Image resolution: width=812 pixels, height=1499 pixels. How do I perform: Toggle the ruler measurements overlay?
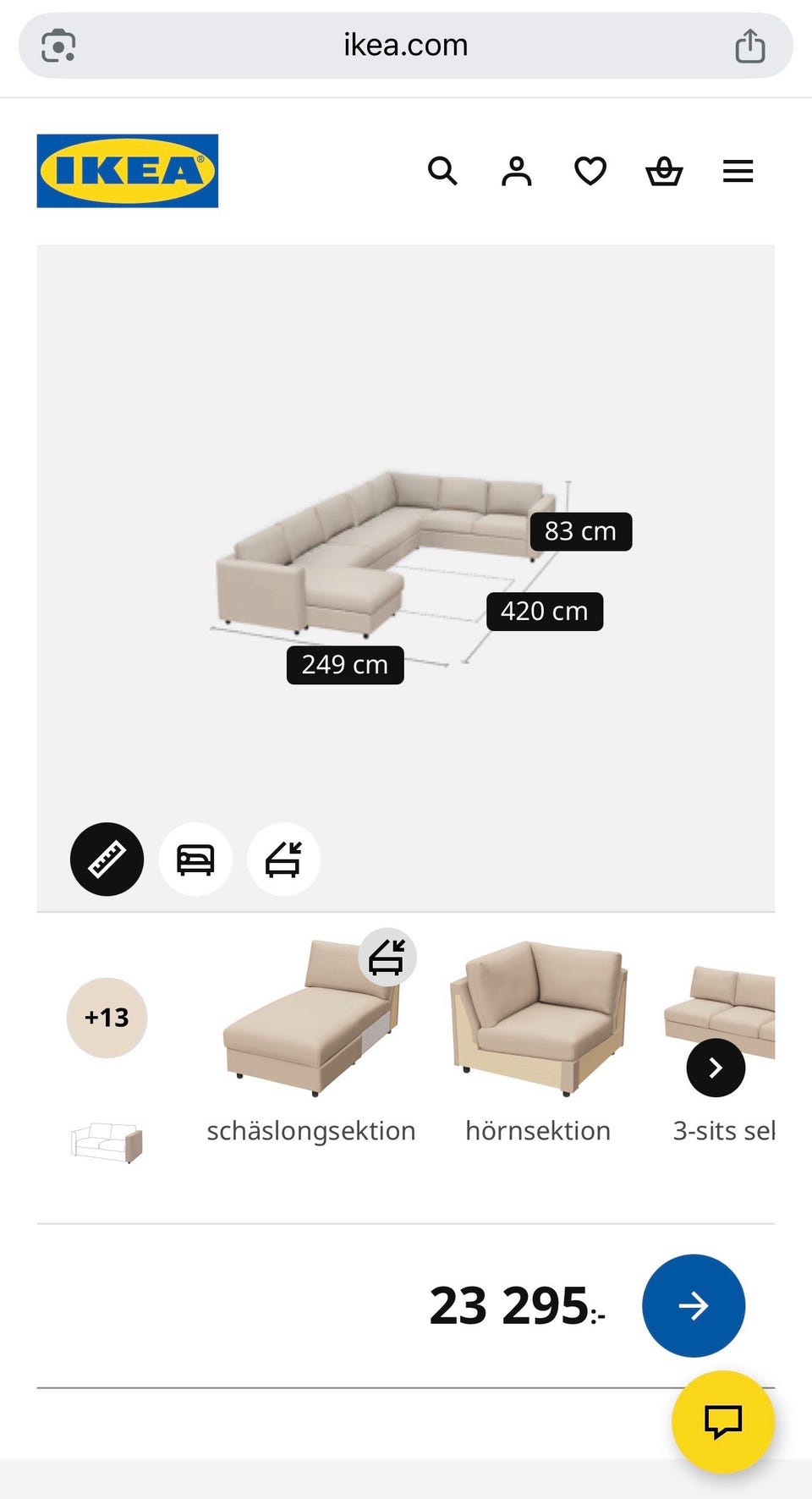tap(107, 859)
